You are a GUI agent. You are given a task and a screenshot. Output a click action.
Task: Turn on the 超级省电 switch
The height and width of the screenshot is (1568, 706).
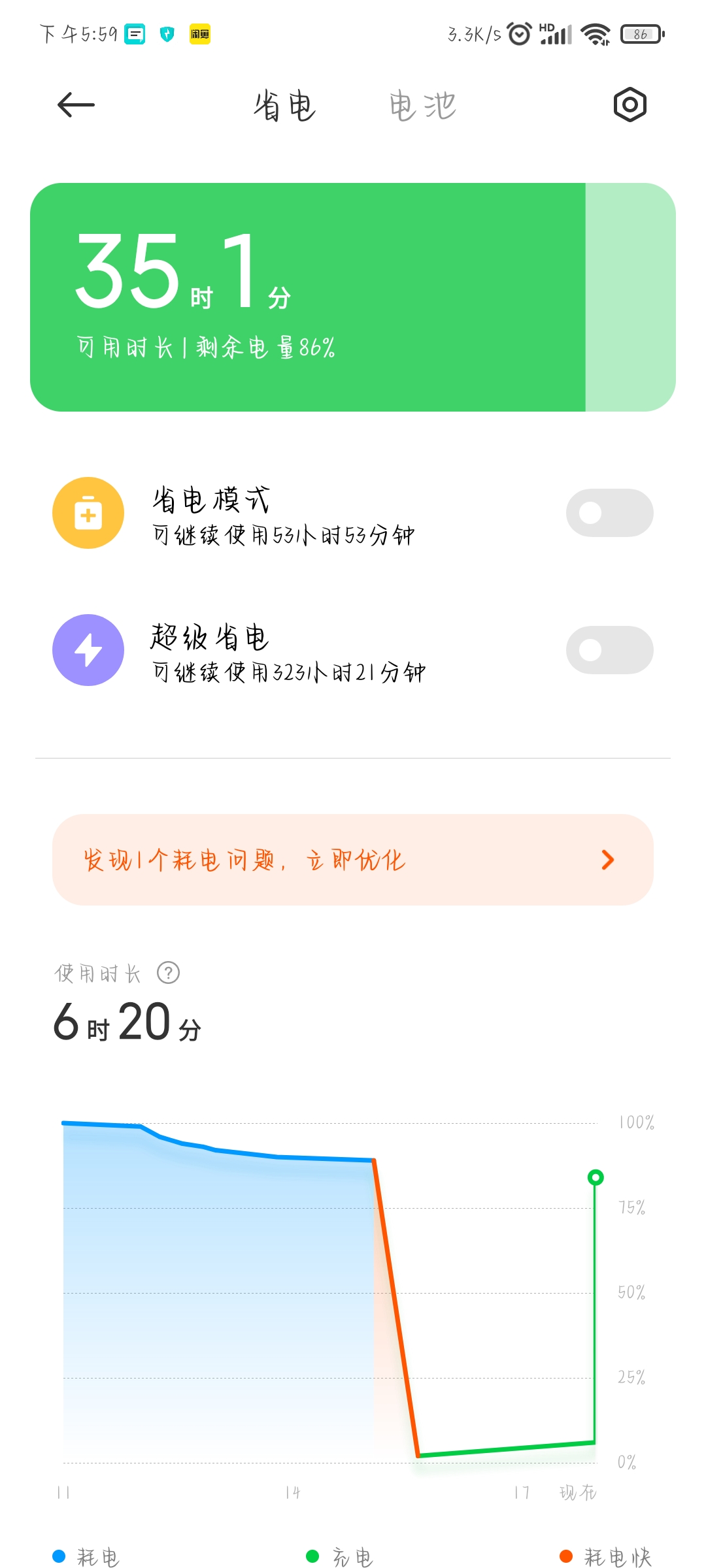(609, 650)
